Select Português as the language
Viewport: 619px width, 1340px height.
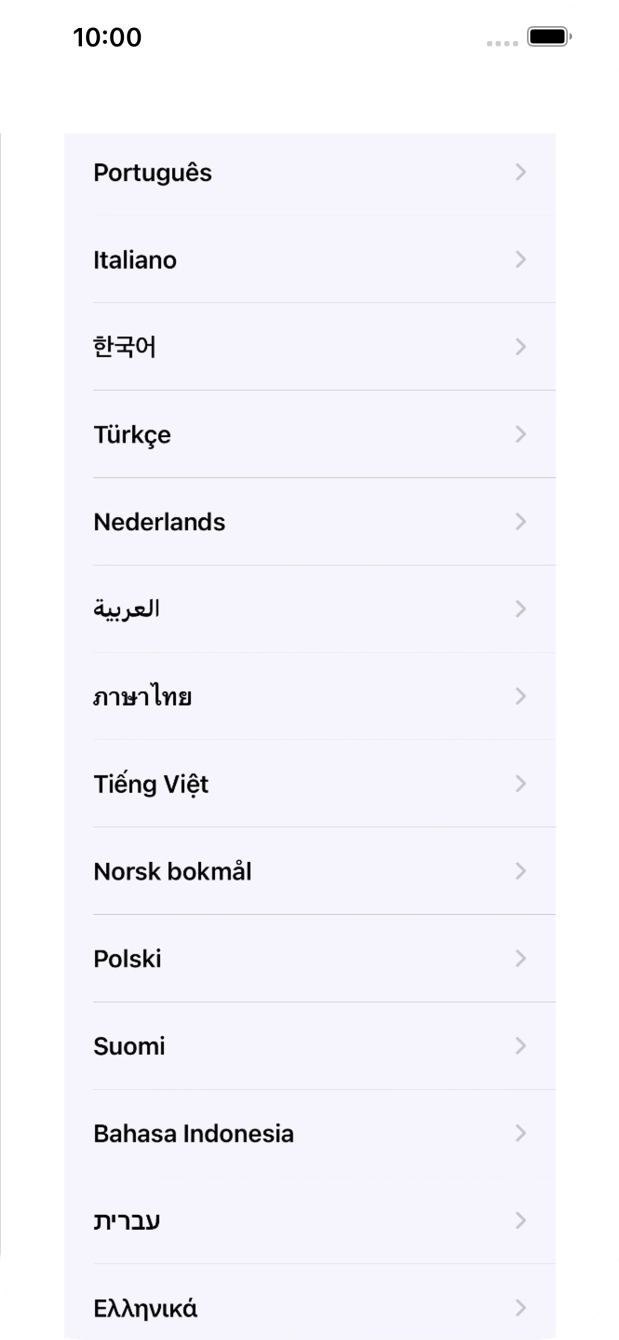(x=309, y=172)
